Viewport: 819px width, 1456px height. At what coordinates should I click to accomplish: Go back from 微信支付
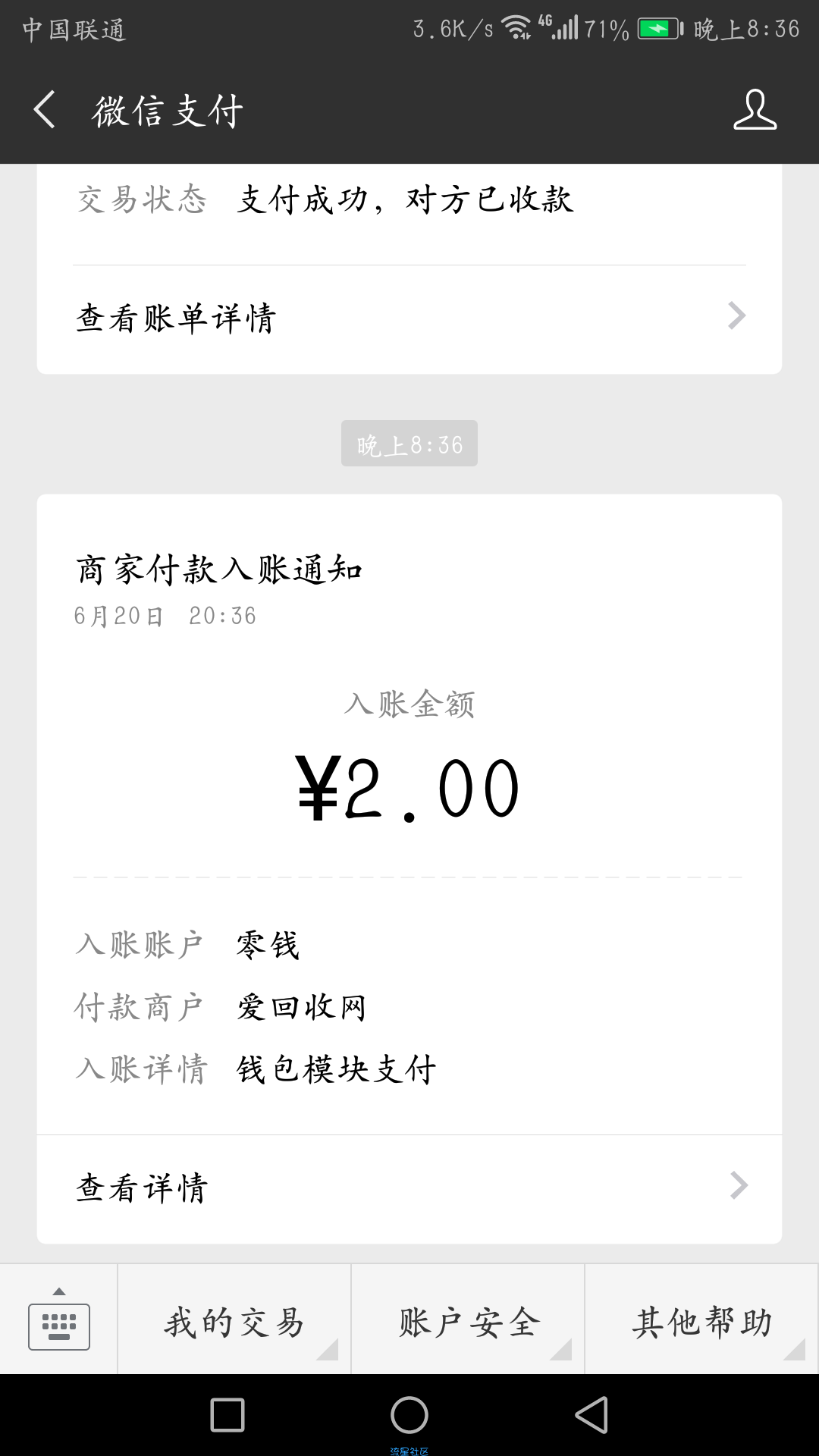(45, 110)
